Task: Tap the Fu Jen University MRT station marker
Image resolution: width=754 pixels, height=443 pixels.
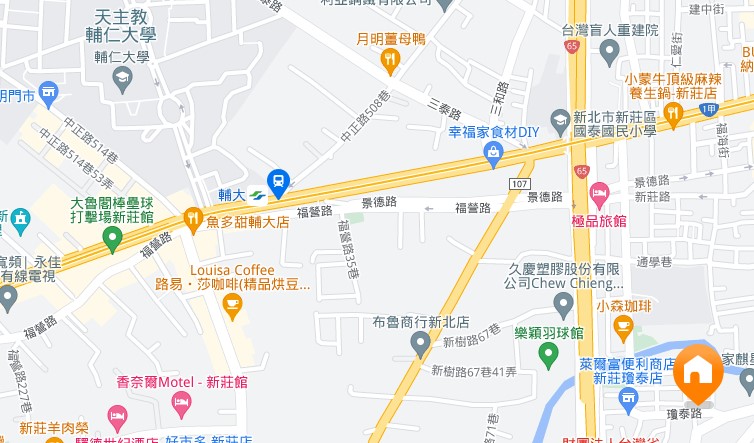Action: coord(278,182)
